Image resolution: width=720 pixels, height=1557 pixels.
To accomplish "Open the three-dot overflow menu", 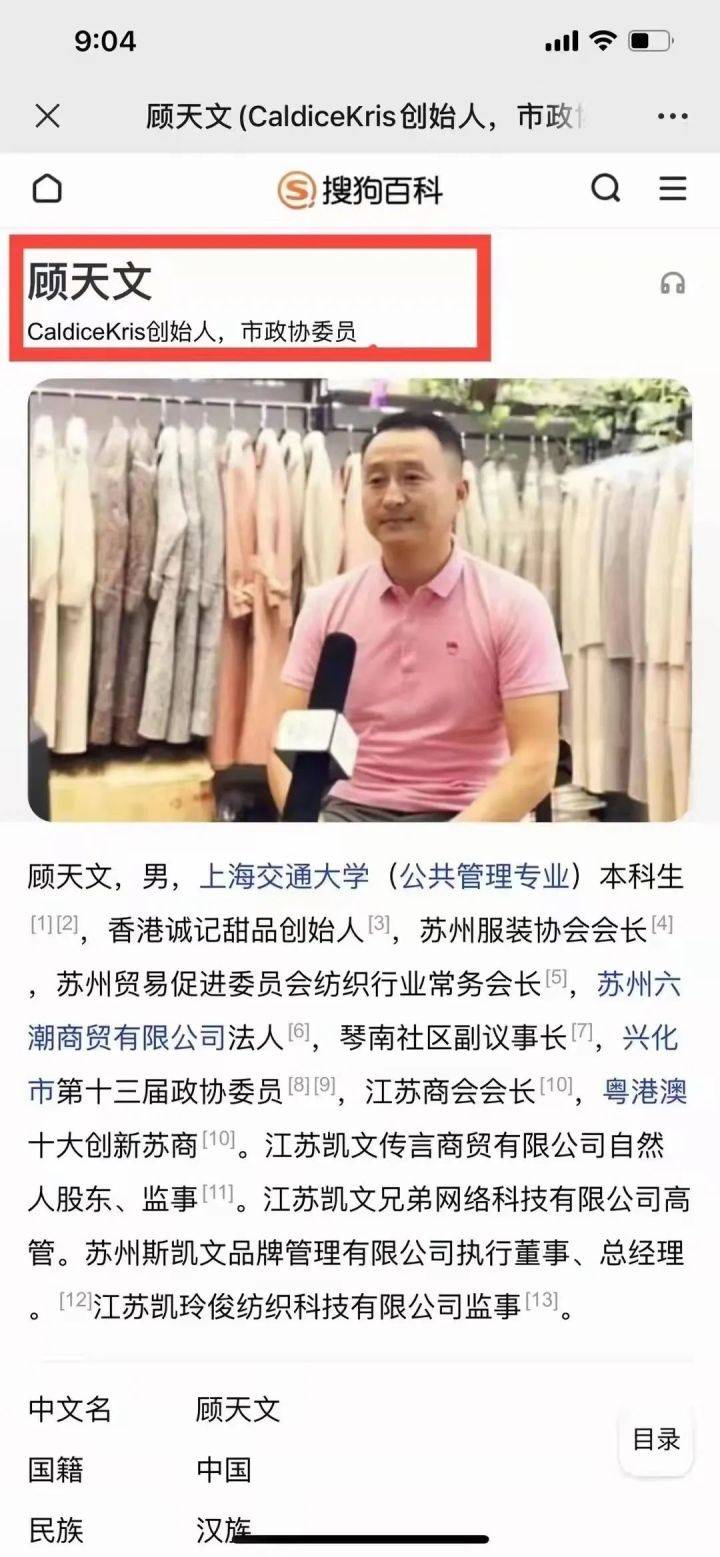I will click(672, 116).
